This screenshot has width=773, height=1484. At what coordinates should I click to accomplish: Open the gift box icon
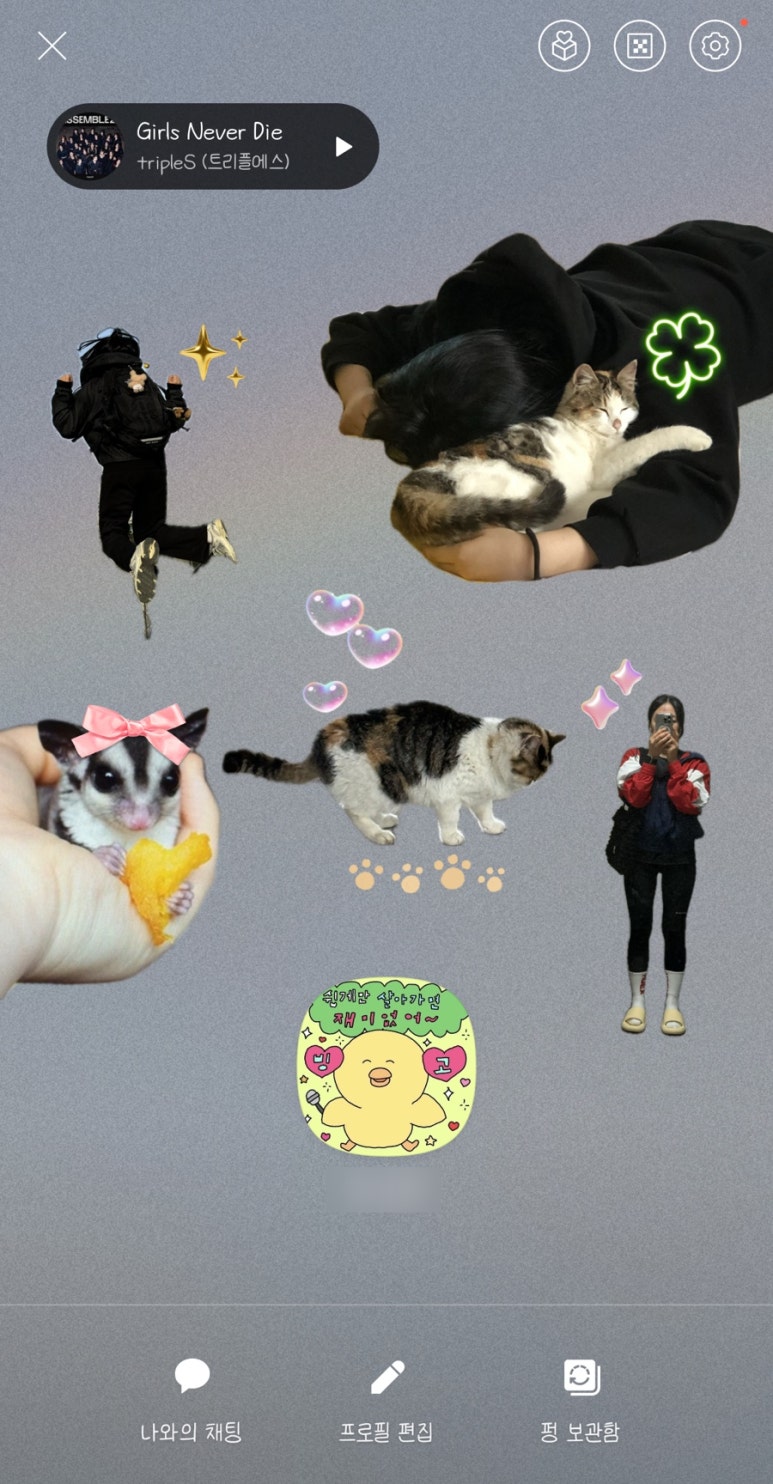coord(564,46)
